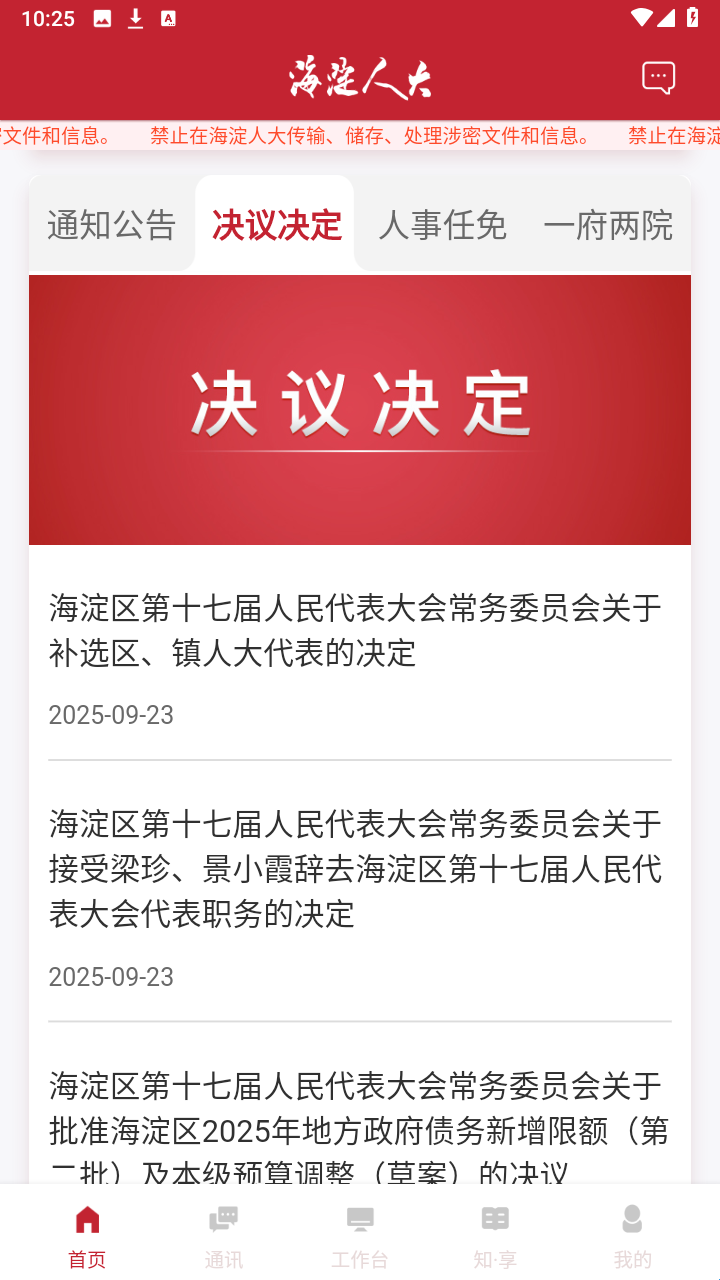Open the decision on 梁珍、景小霞 resignations
Viewport: 720px width, 1280px height.
tap(356, 868)
